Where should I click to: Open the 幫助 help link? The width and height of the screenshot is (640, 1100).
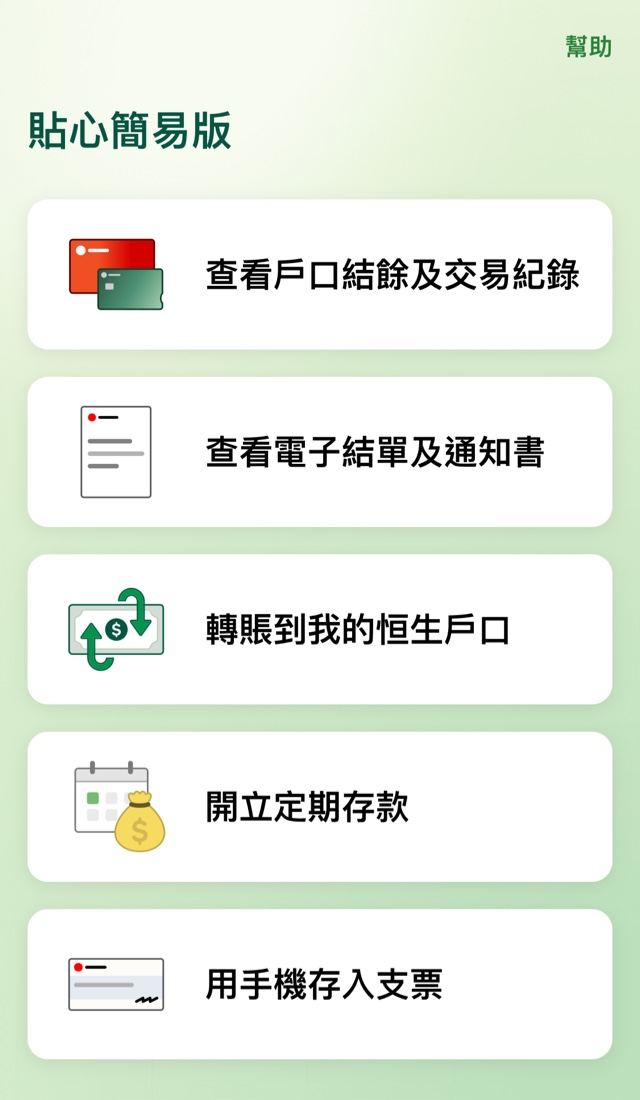[x=588, y=47]
